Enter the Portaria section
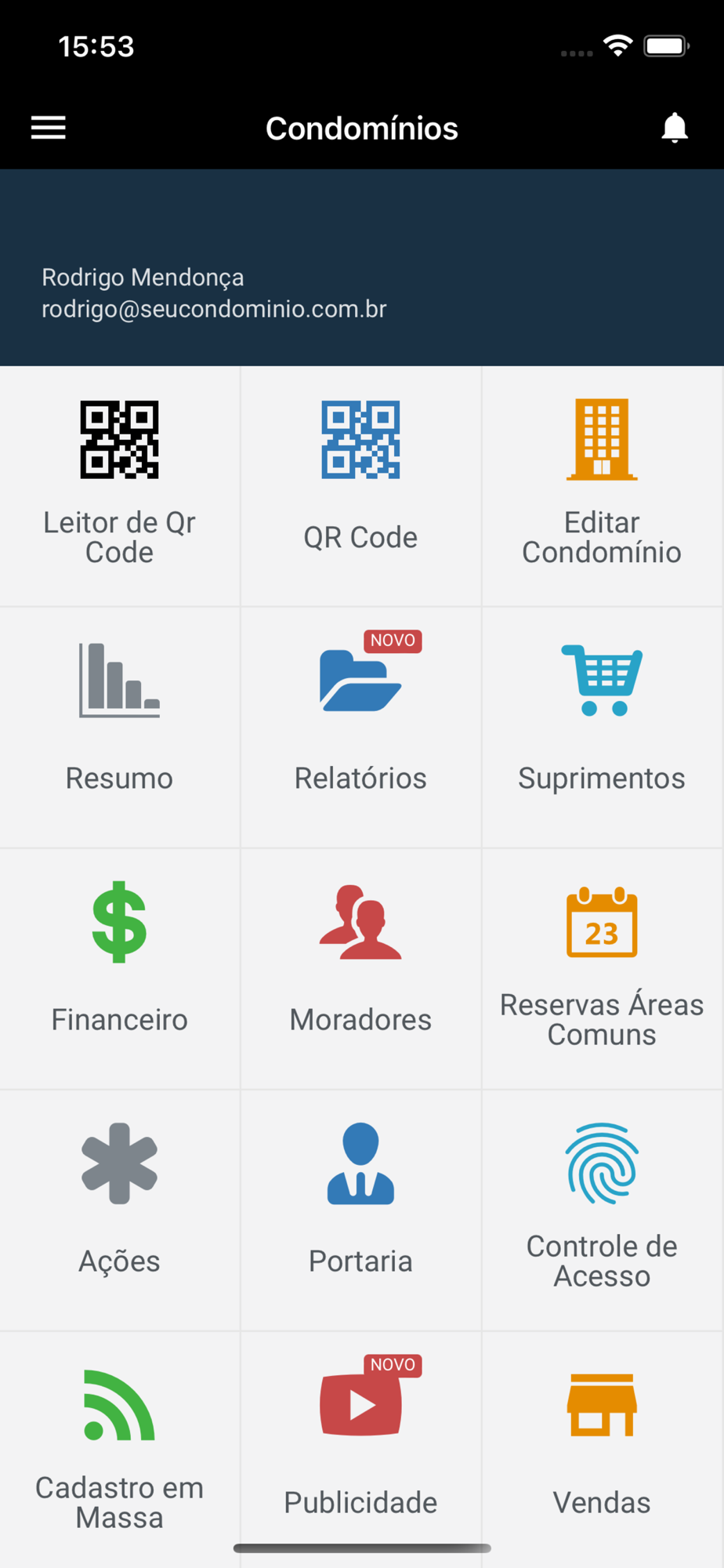This screenshot has width=724, height=1568. click(x=360, y=1209)
